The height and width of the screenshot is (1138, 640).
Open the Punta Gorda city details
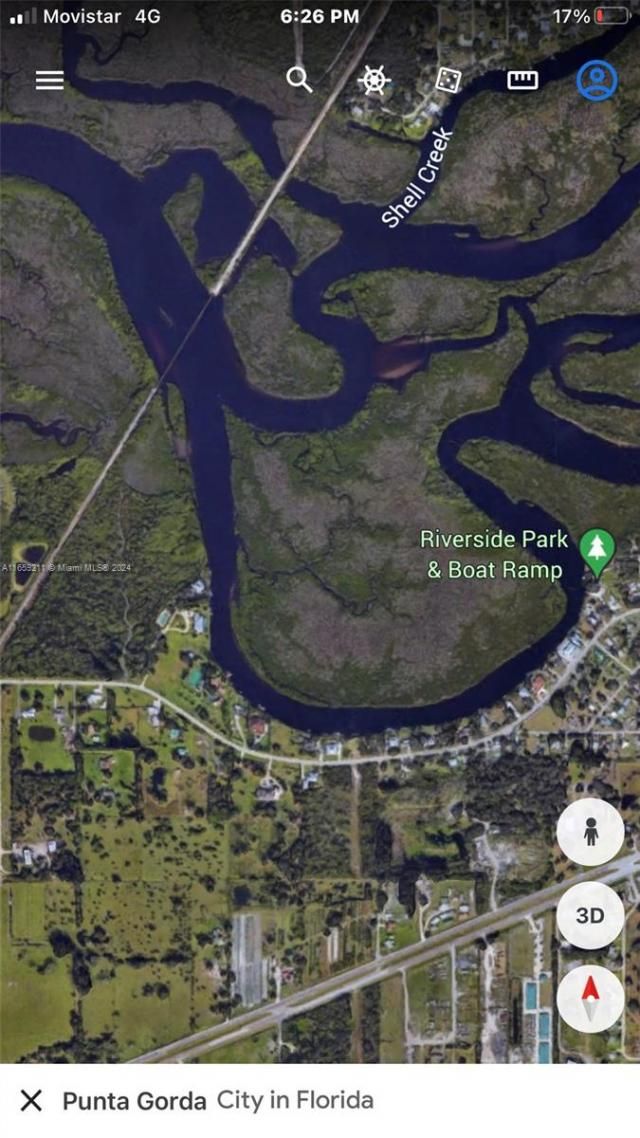(218, 1101)
